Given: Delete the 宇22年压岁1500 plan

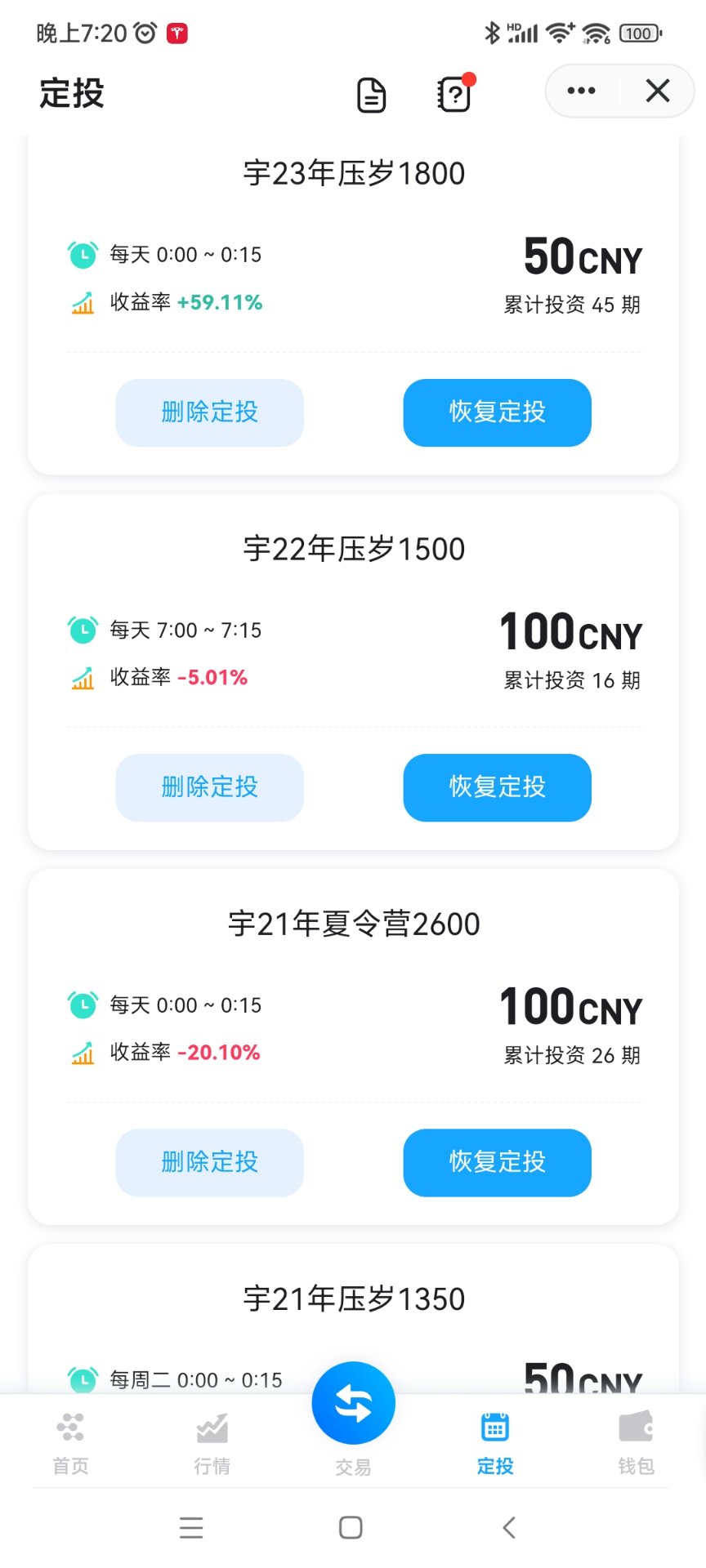Looking at the screenshot, I should click(x=210, y=787).
